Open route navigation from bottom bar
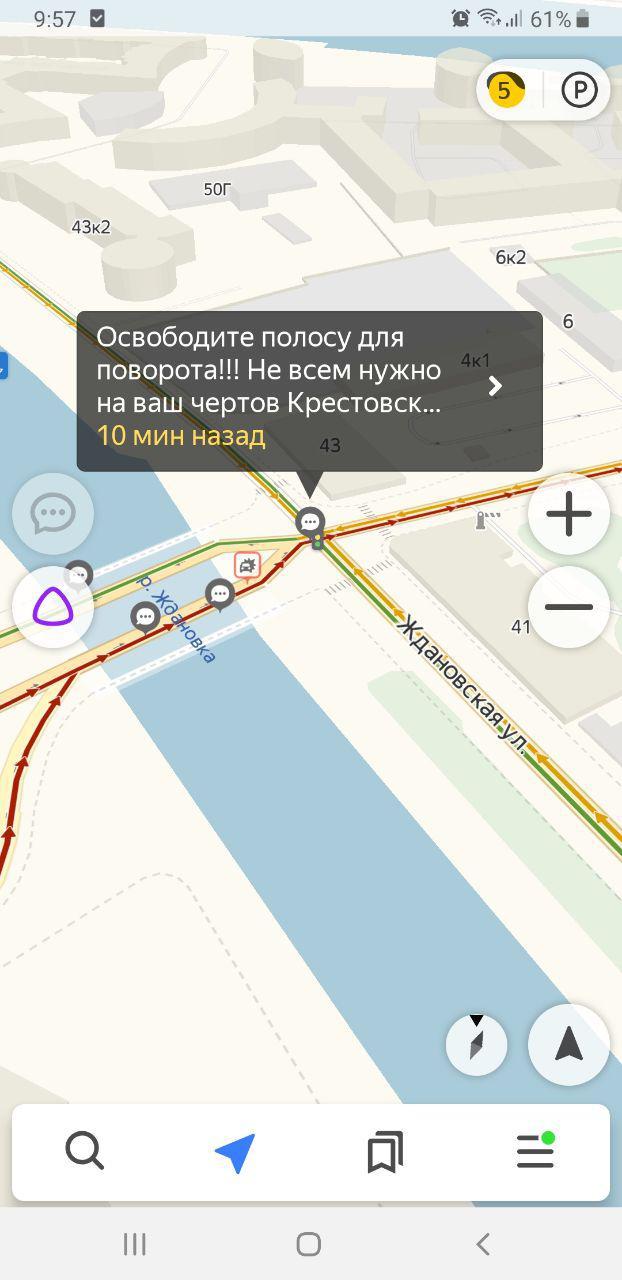The image size is (622, 1280). coord(235,1152)
